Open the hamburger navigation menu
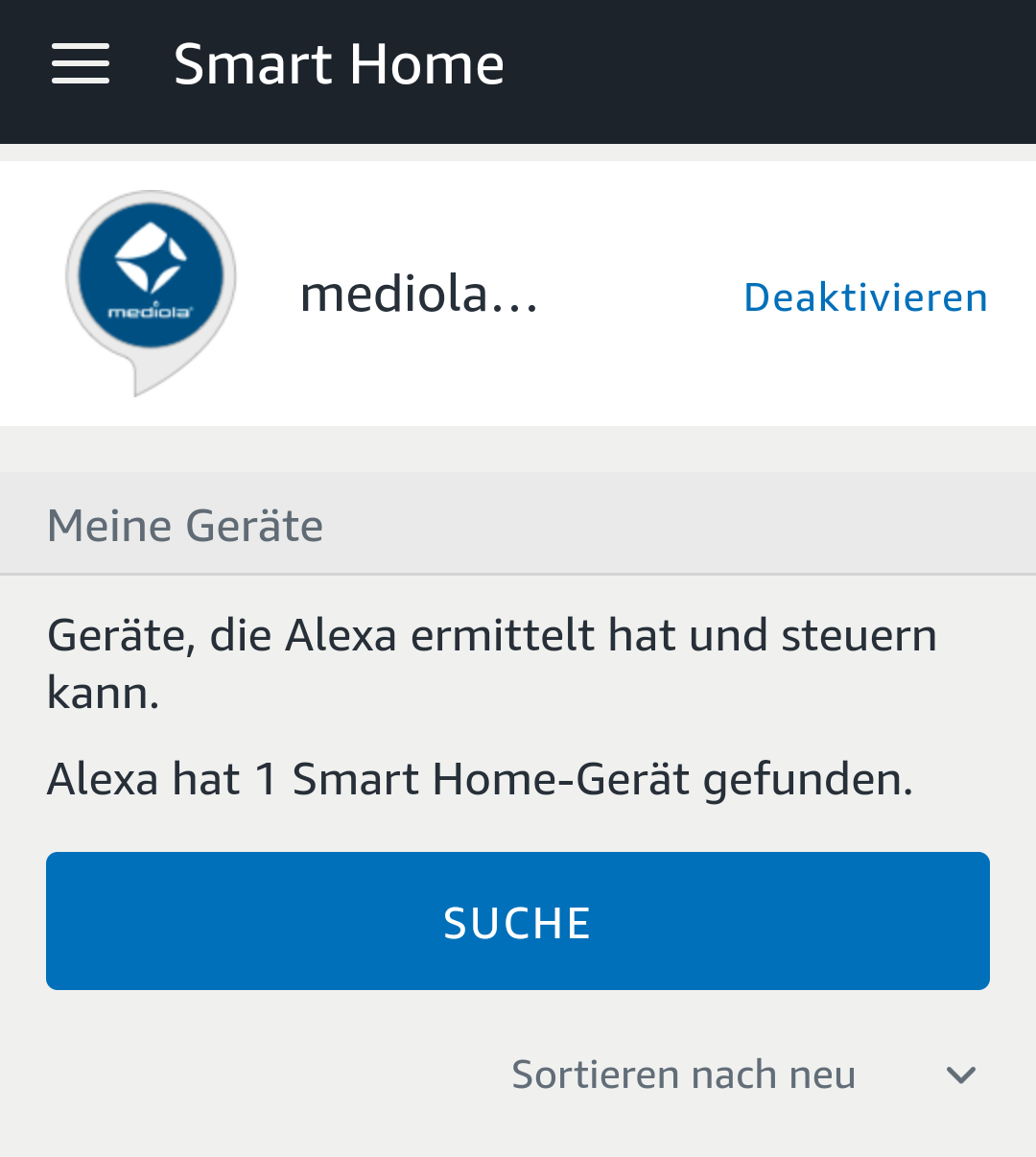The height and width of the screenshot is (1157, 1036). pos(81,64)
